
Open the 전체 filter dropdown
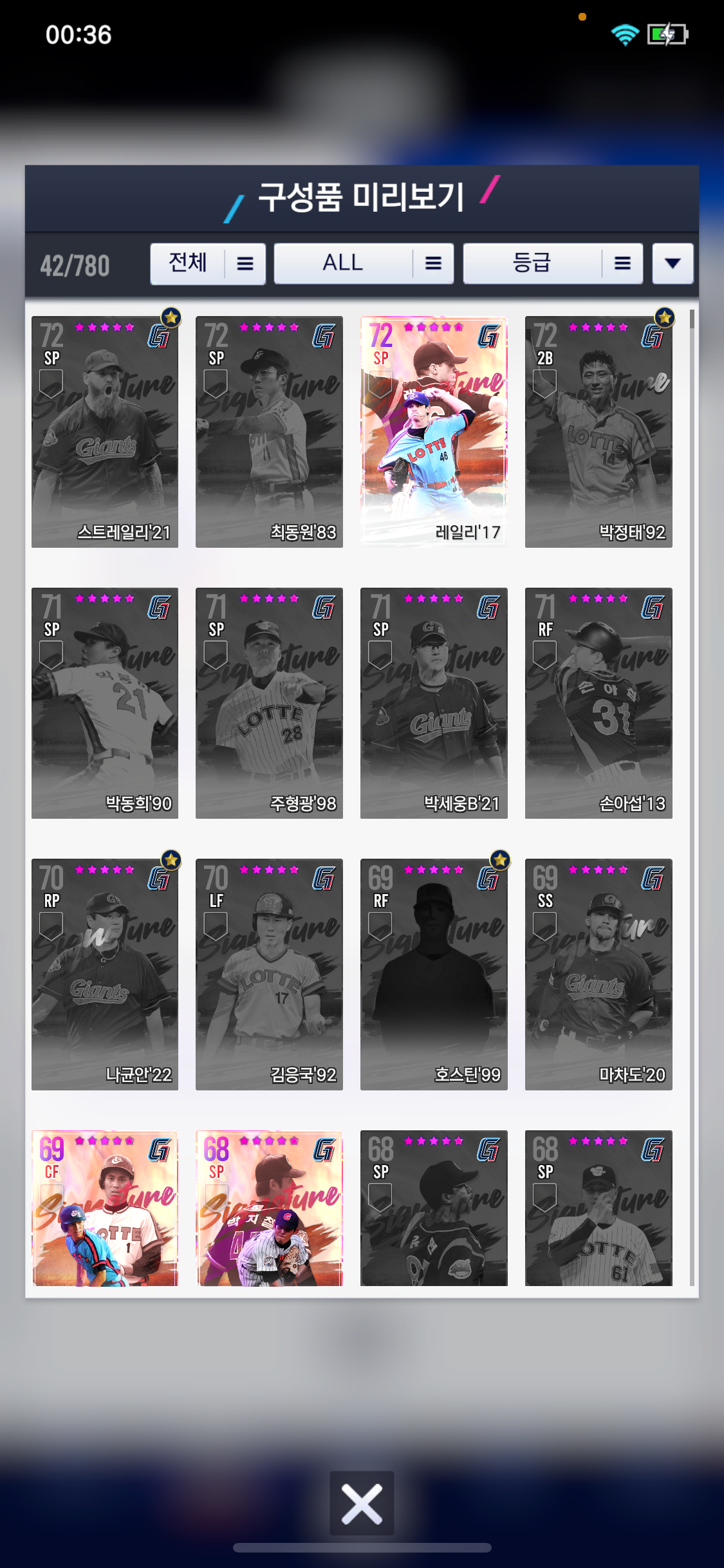[x=207, y=264]
